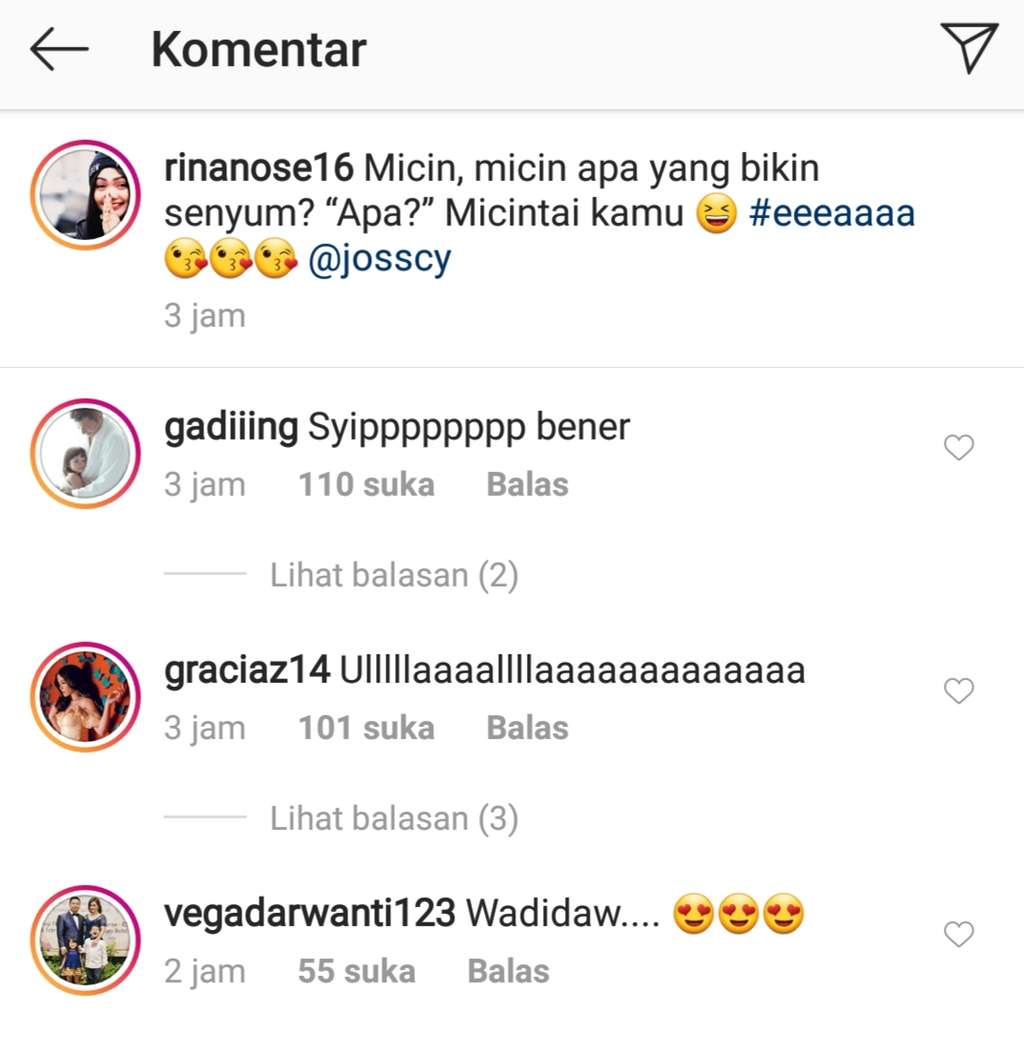Like vegadarwanti123's comment
Image resolution: width=1024 pixels, height=1047 pixels.
point(958,935)
